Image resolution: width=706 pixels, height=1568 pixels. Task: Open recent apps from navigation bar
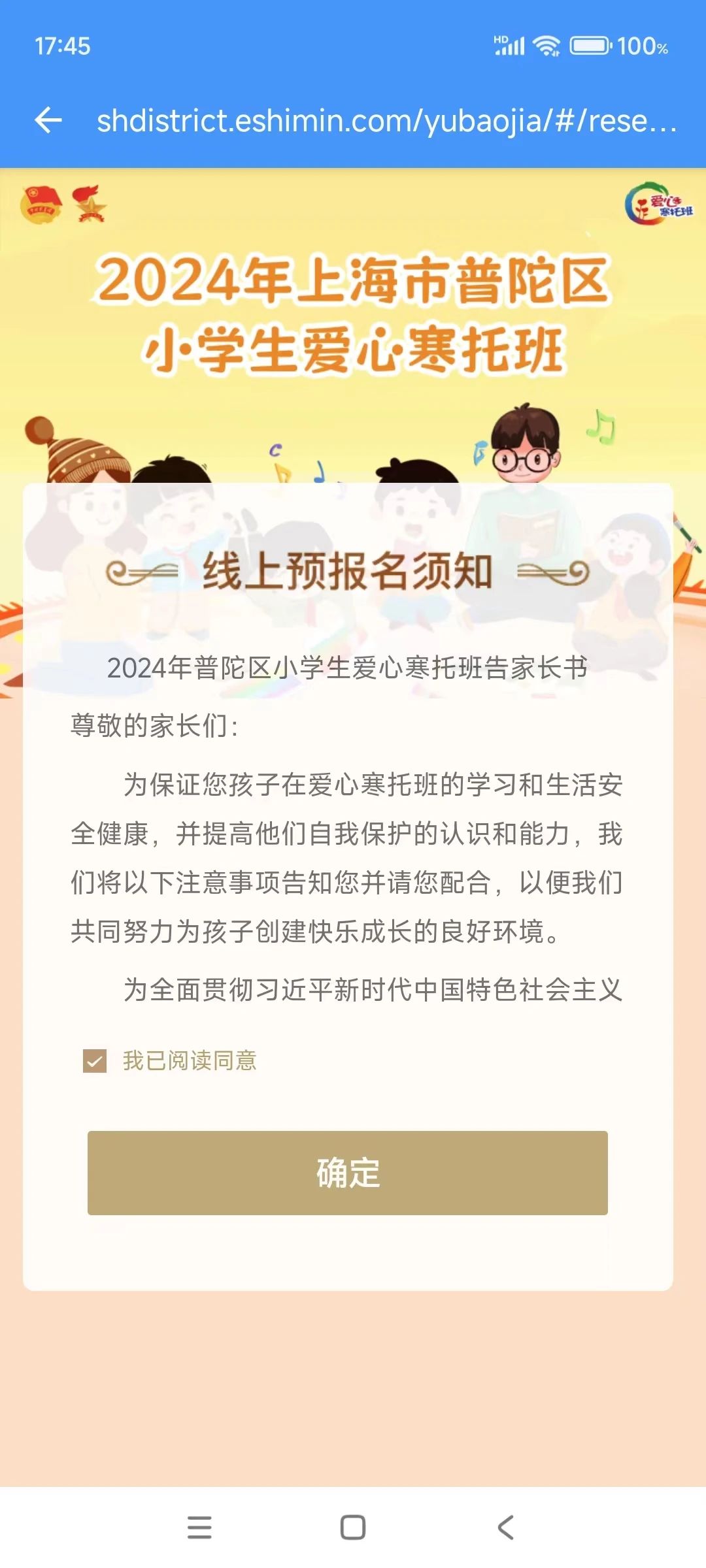pyautogui.click(x=199, y=1527)
